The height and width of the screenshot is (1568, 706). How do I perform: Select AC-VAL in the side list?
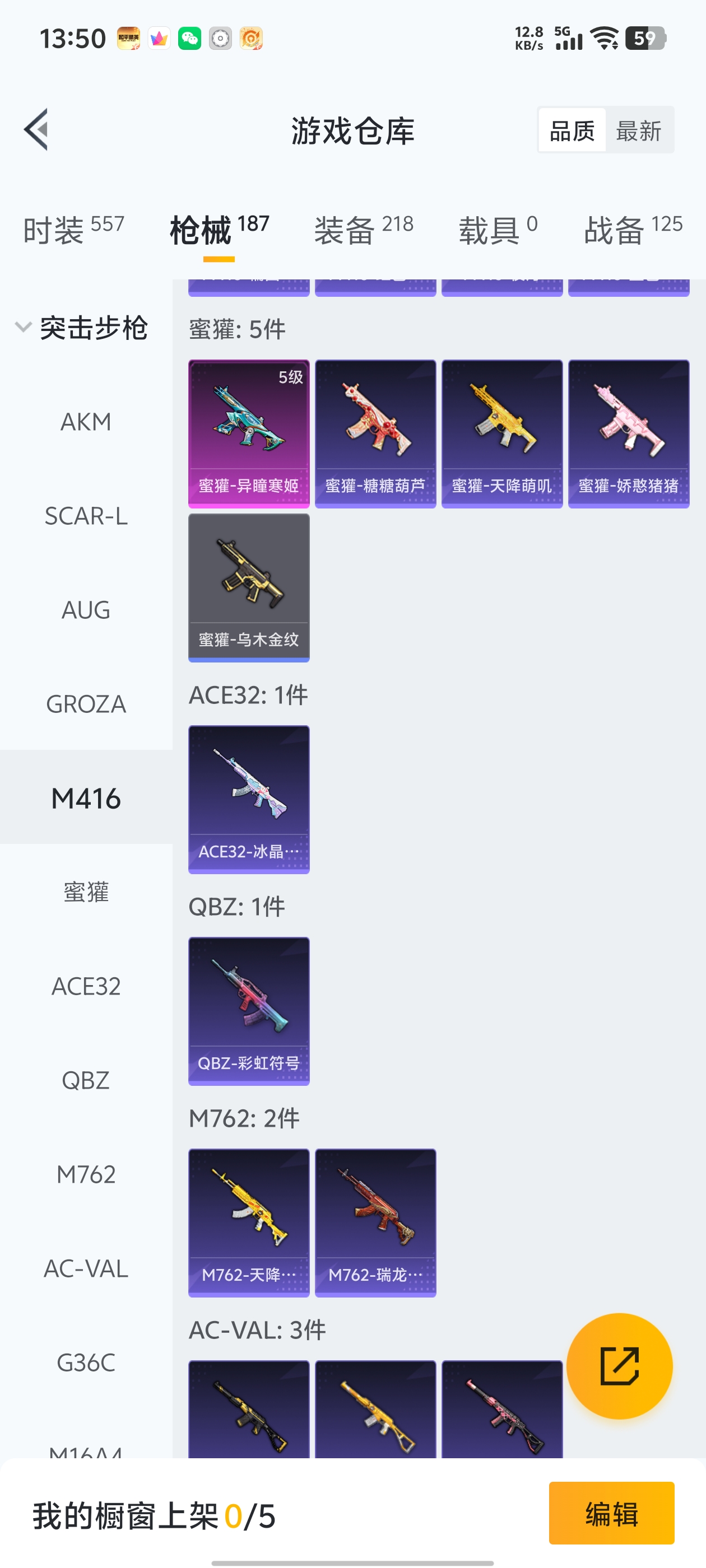coord(86,1268)
